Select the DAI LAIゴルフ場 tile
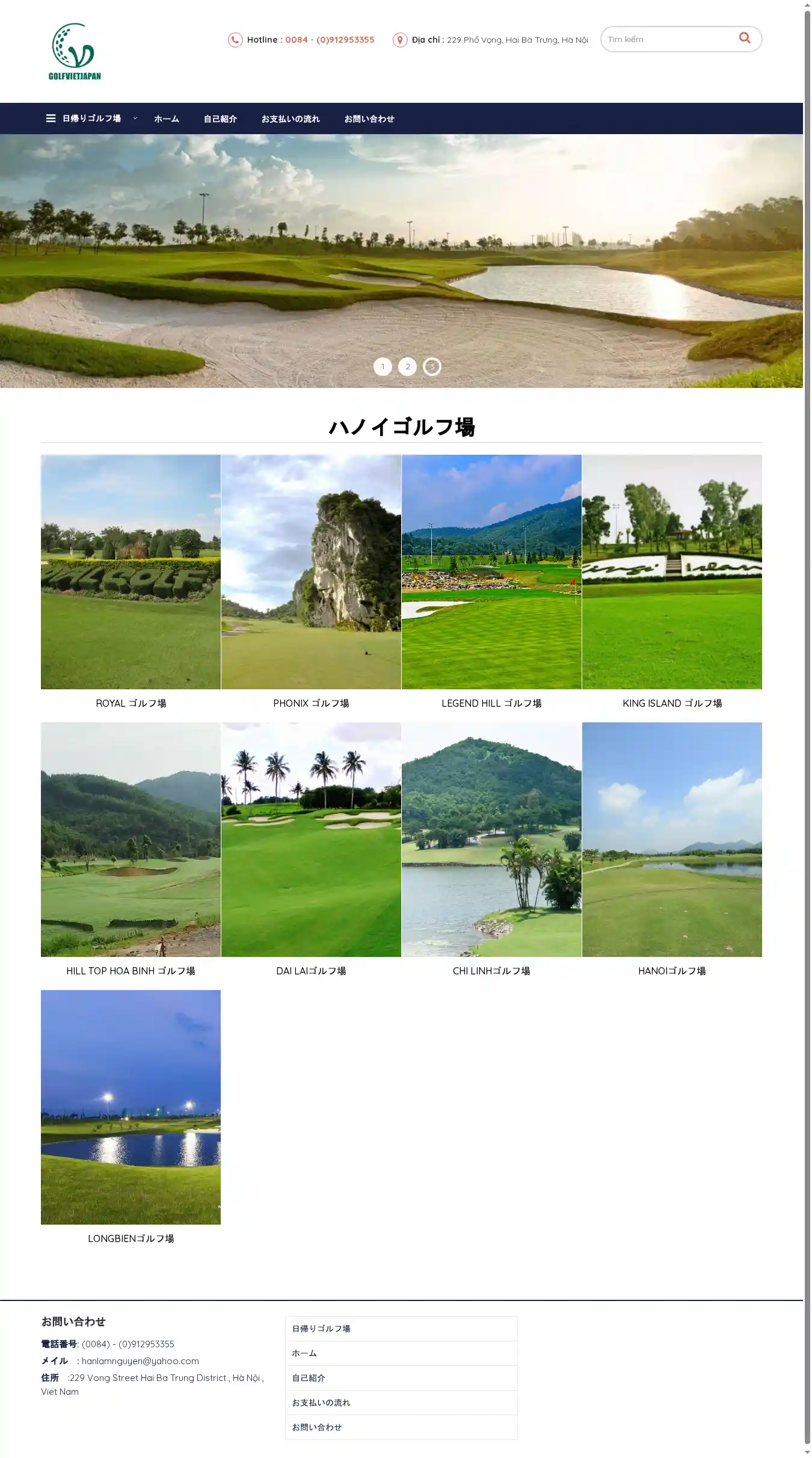 (311, 839)
